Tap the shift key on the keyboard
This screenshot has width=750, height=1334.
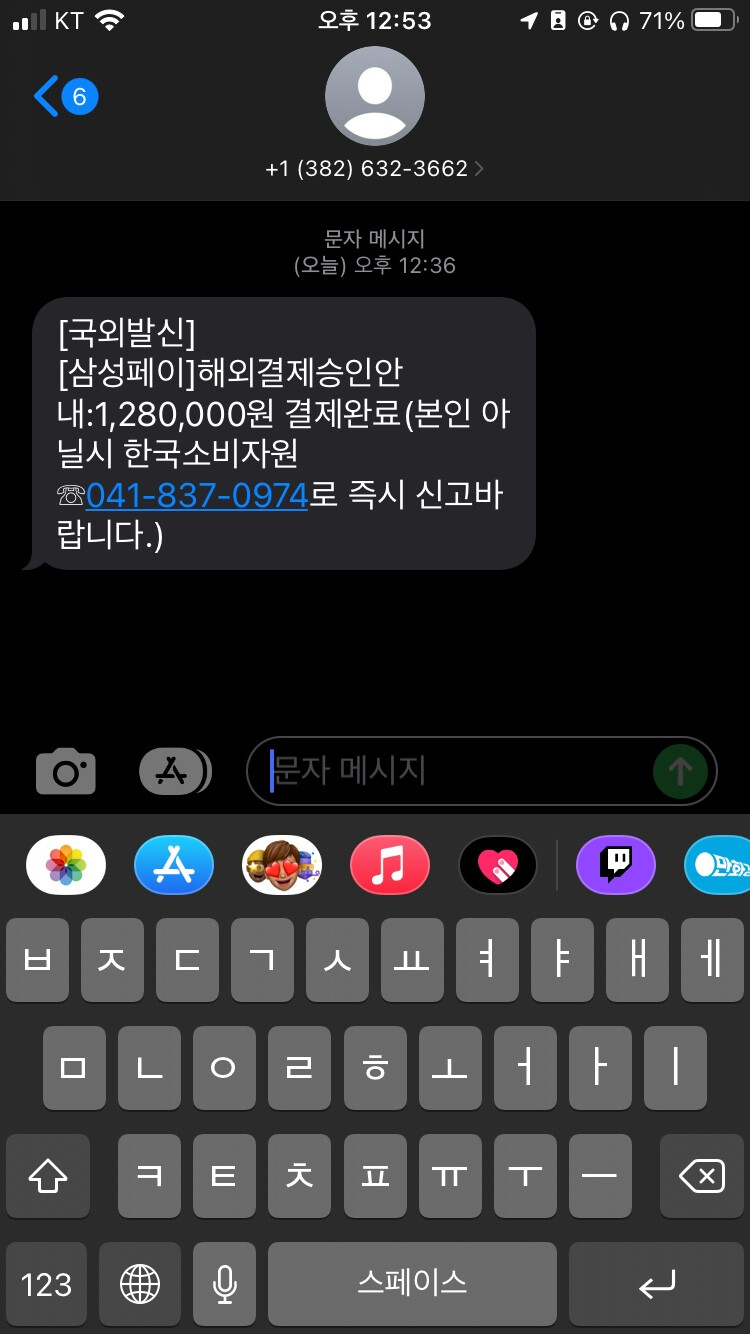[x=48, y=1176]
